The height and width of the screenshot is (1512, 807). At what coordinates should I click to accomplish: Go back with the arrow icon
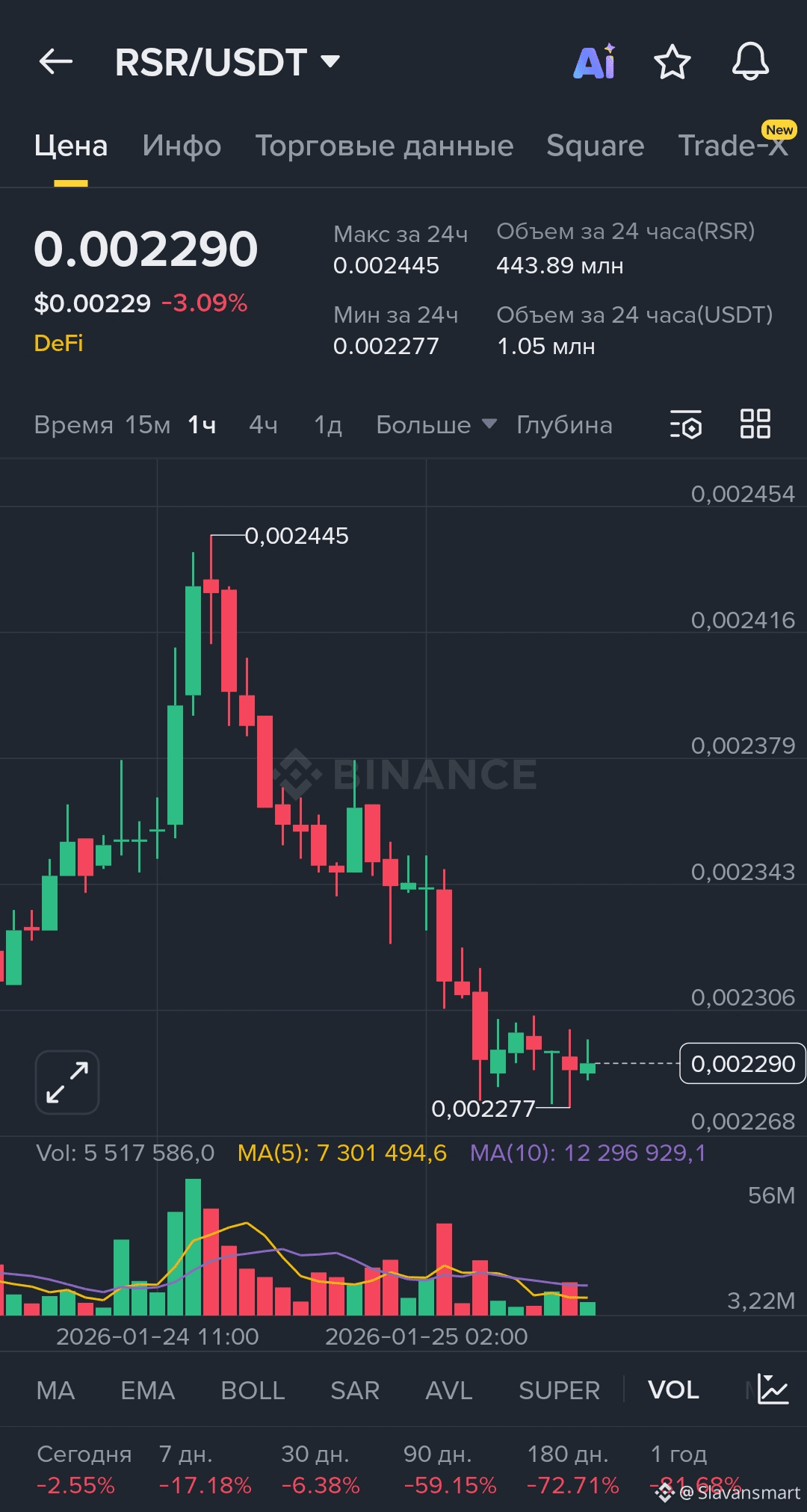pyautogui.click(x=56, y=62)
